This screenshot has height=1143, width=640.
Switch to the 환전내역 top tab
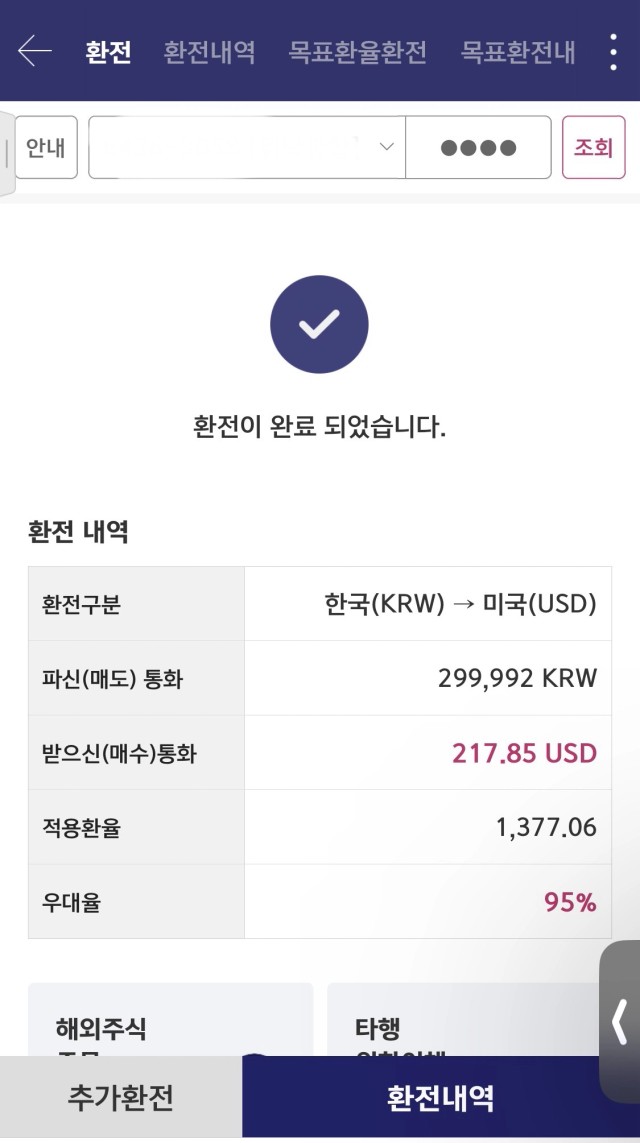(209, 52)
